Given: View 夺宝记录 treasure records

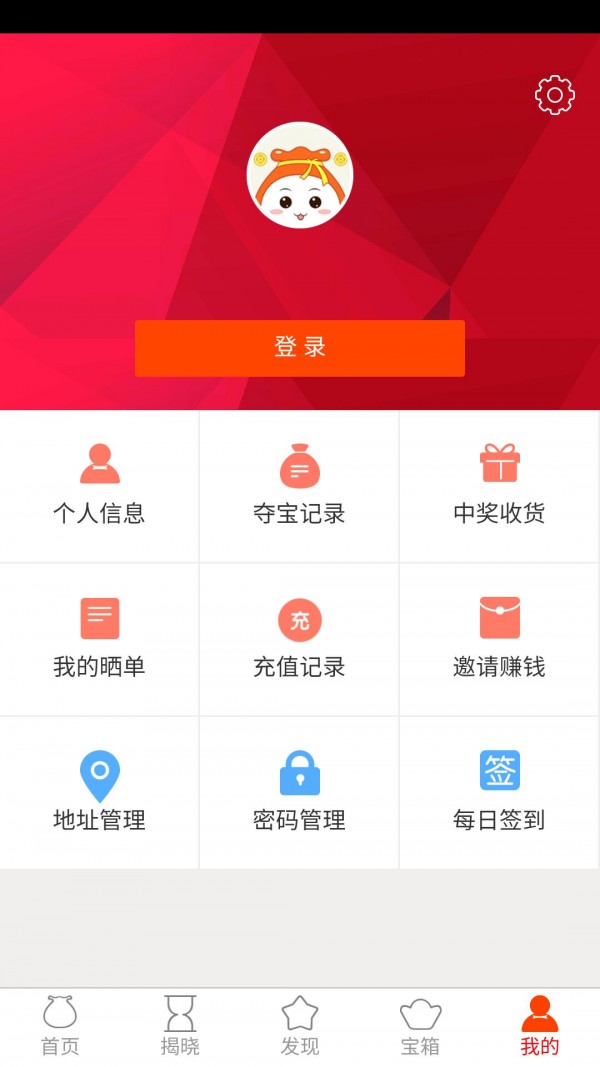Looking at the screenshot, I should coord(299,486).
